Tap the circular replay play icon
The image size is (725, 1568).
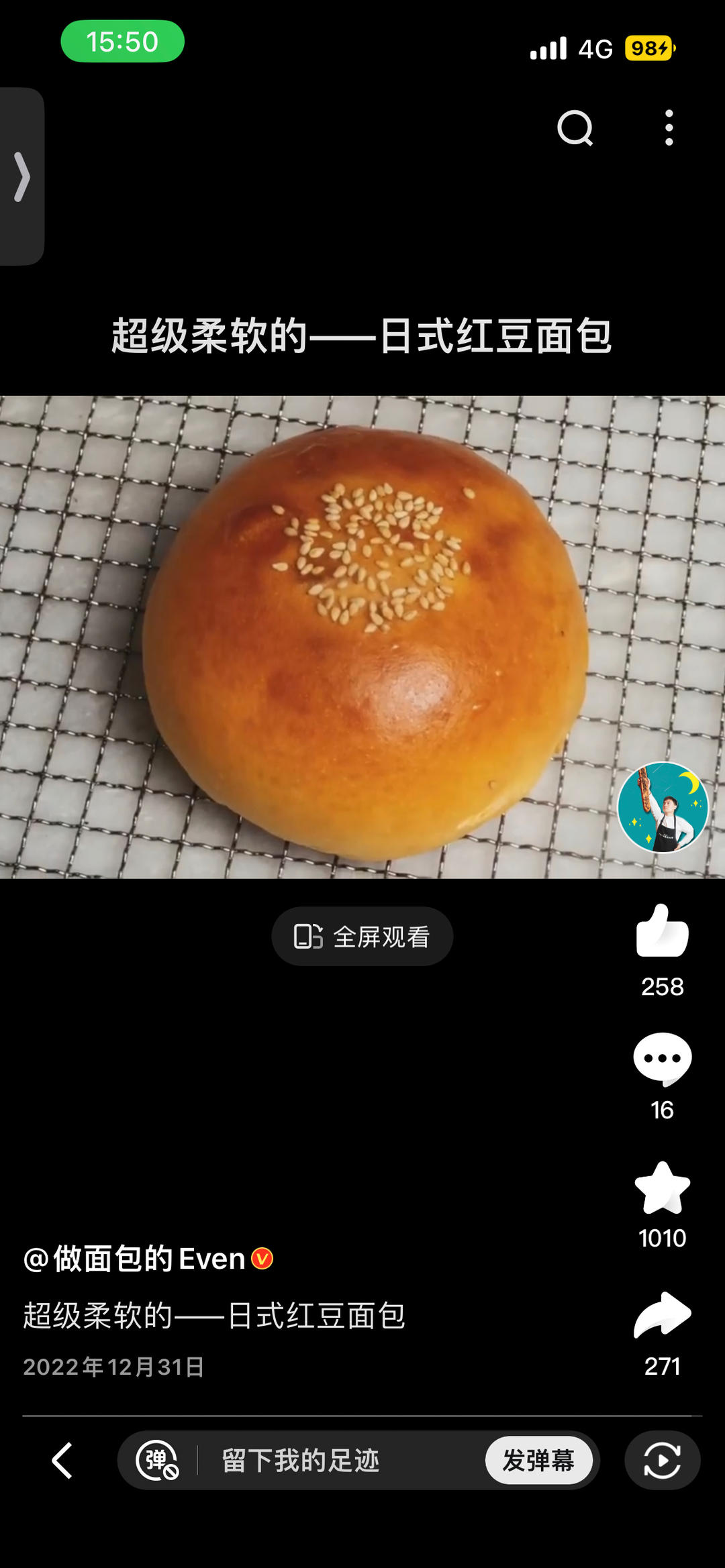tap(662, 1461)
